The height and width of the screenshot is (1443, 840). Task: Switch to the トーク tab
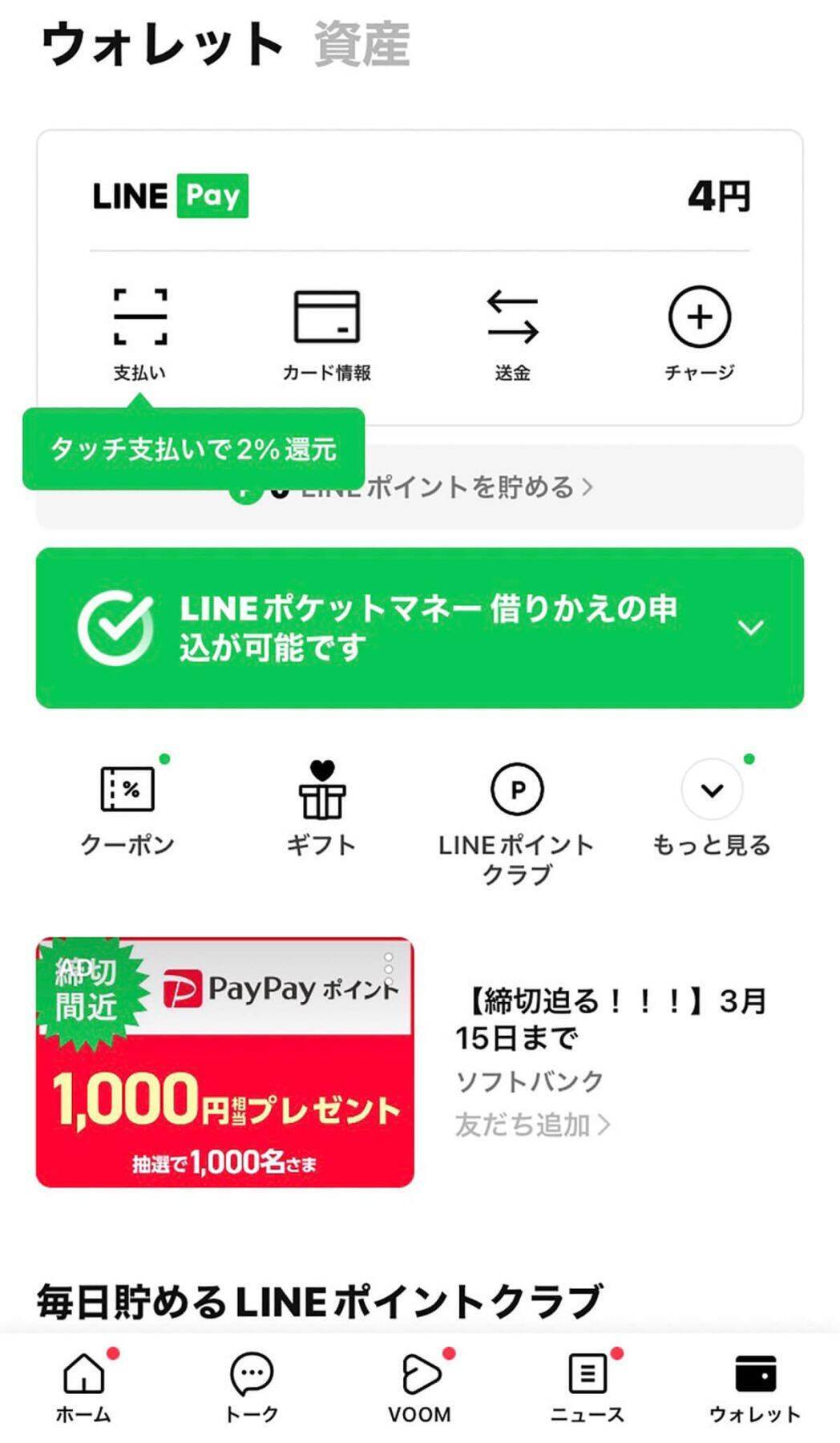252,1386
